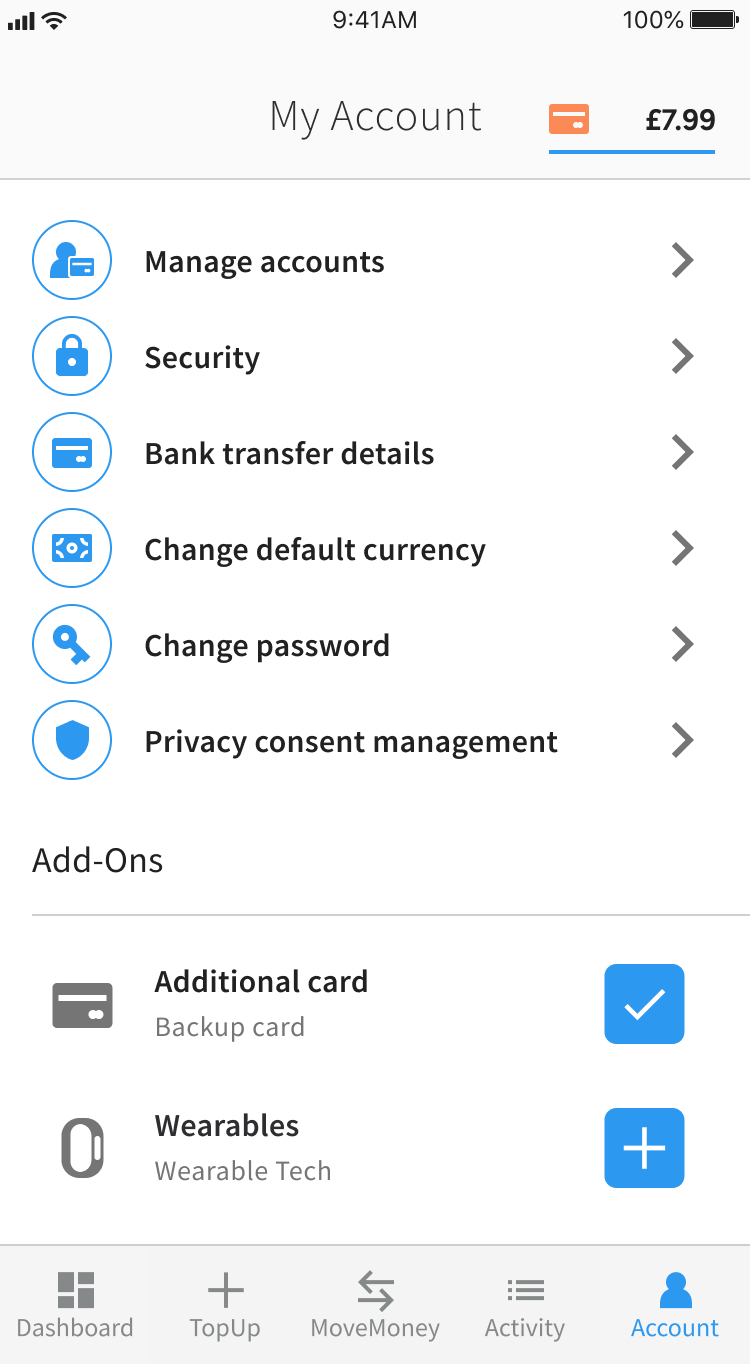
Task: Go to the Activity tab
Action: (x=525, y=1305)
